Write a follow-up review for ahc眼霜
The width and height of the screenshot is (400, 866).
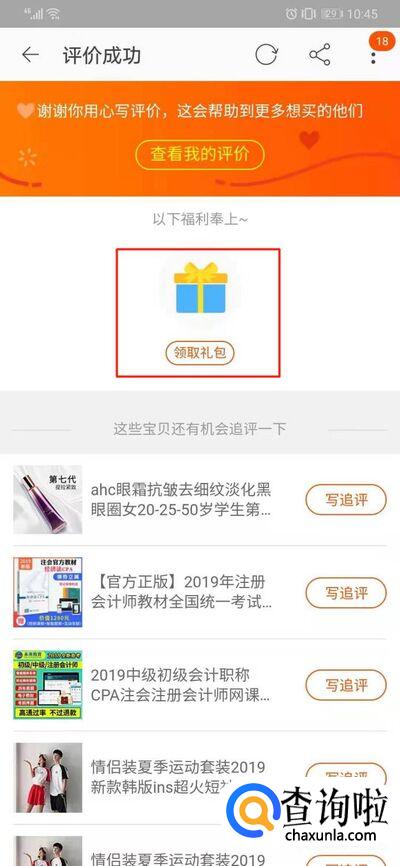(346, 500)
